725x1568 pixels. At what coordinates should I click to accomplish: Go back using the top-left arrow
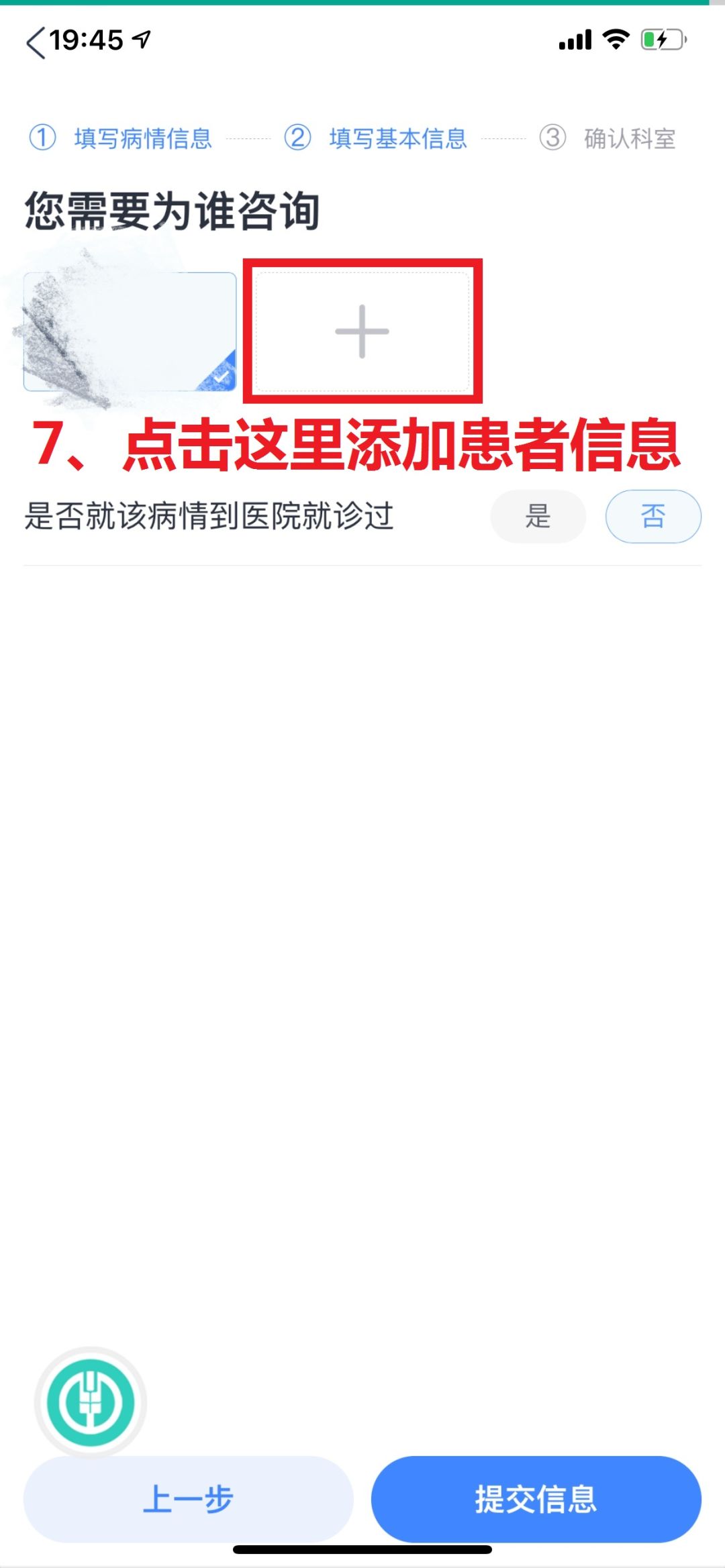click(36, 42)
